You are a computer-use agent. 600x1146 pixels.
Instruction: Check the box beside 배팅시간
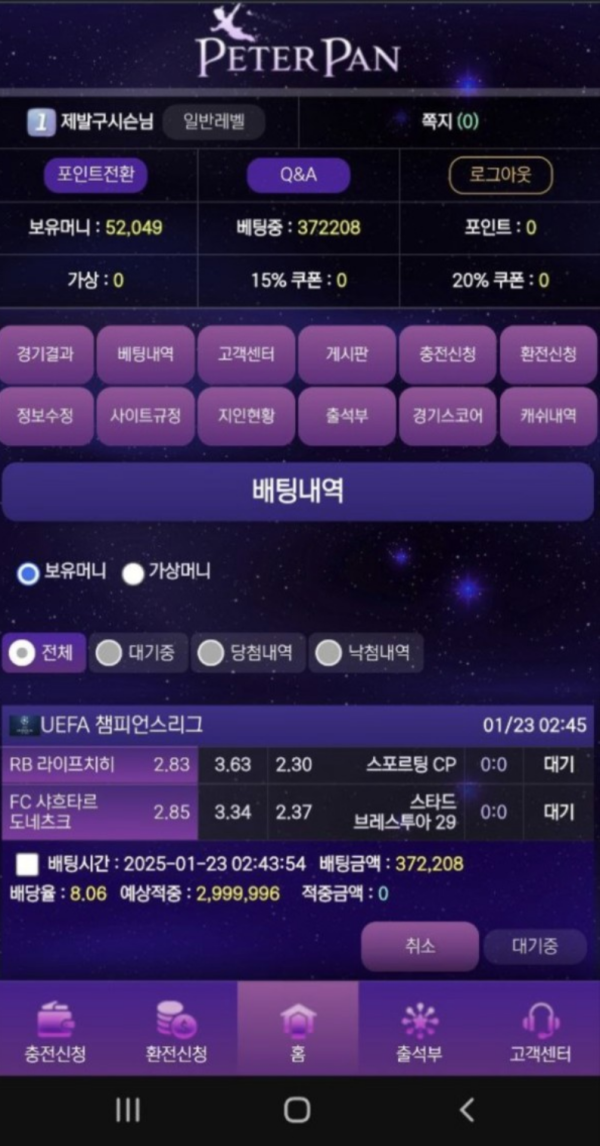28,863
